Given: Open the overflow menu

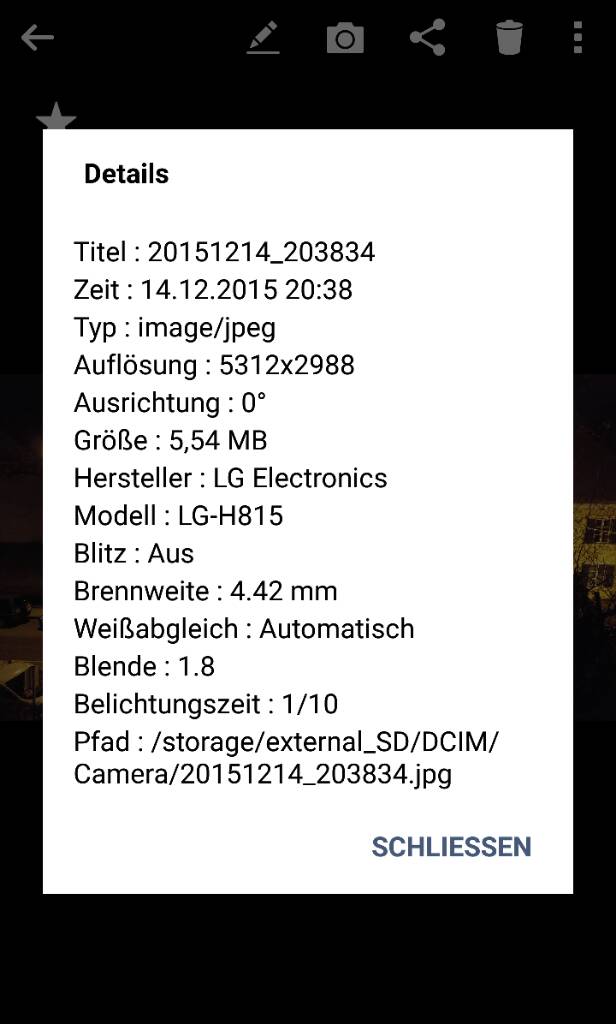Looking at the screenshot, I should [577, 37].
